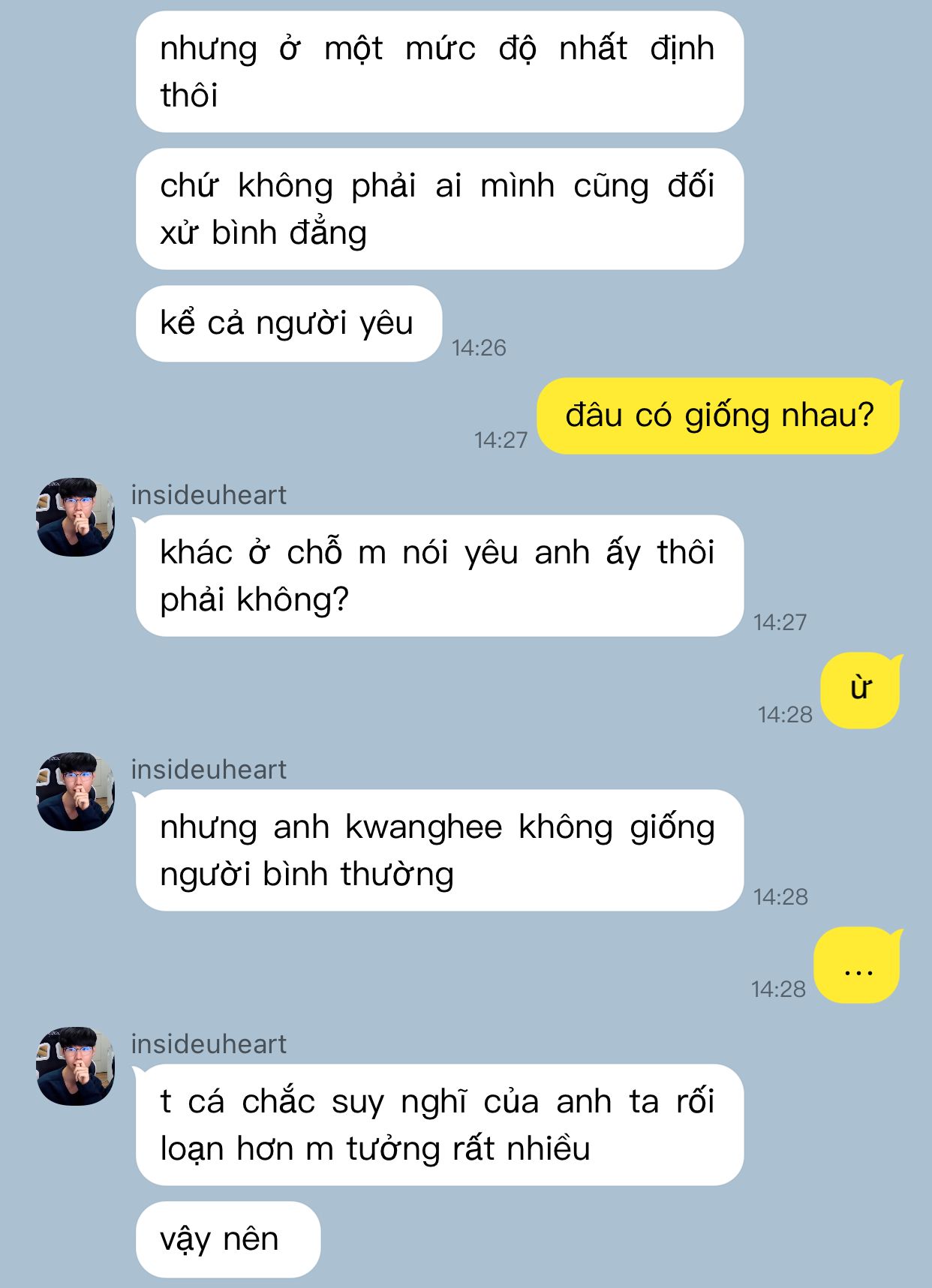Screen dimensions: 932x1288
Task: Open insideuheart's avatar beside 't cá chắc' message
Action: click(75, 1066)
